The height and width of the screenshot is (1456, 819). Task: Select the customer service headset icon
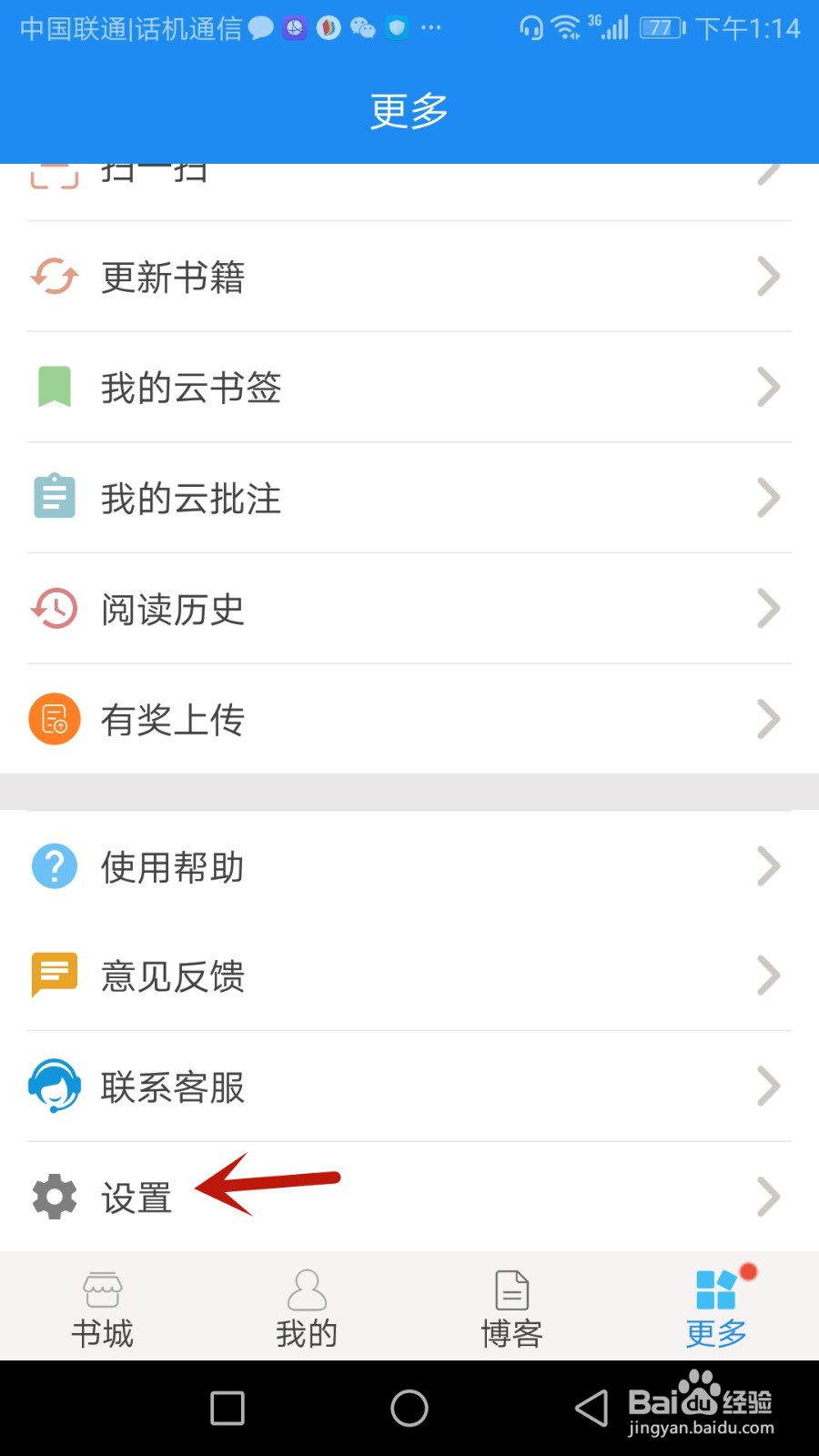click(54, 1086)
